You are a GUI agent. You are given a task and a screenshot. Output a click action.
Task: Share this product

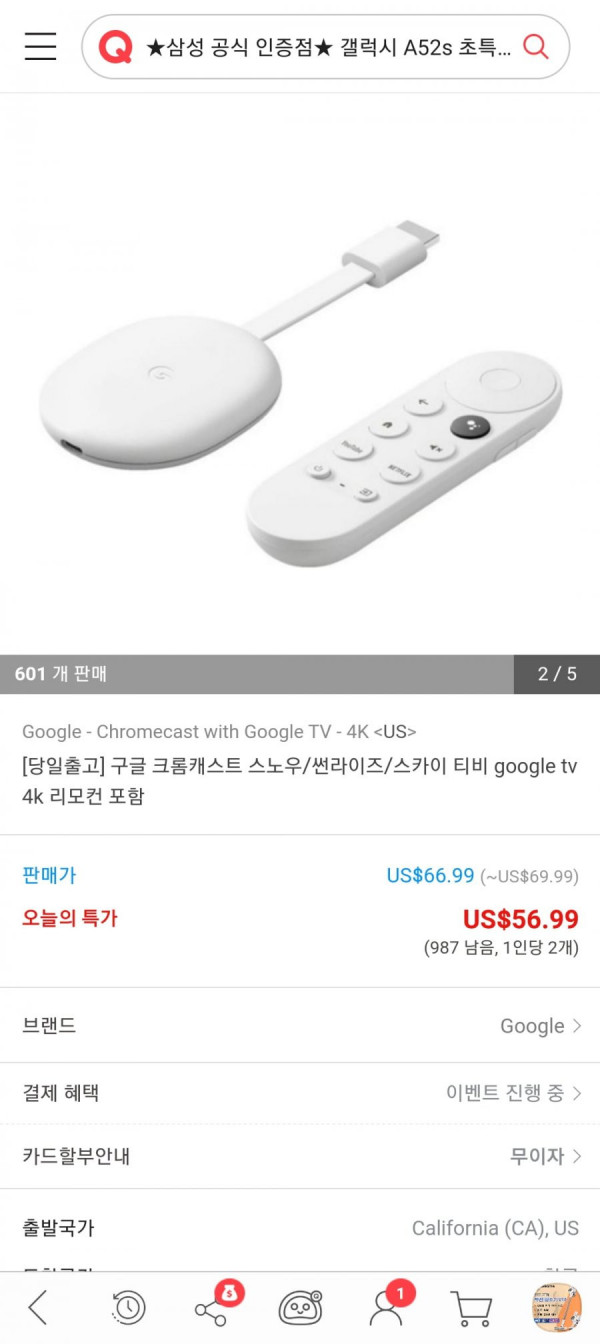click(x=211, y=1308)
